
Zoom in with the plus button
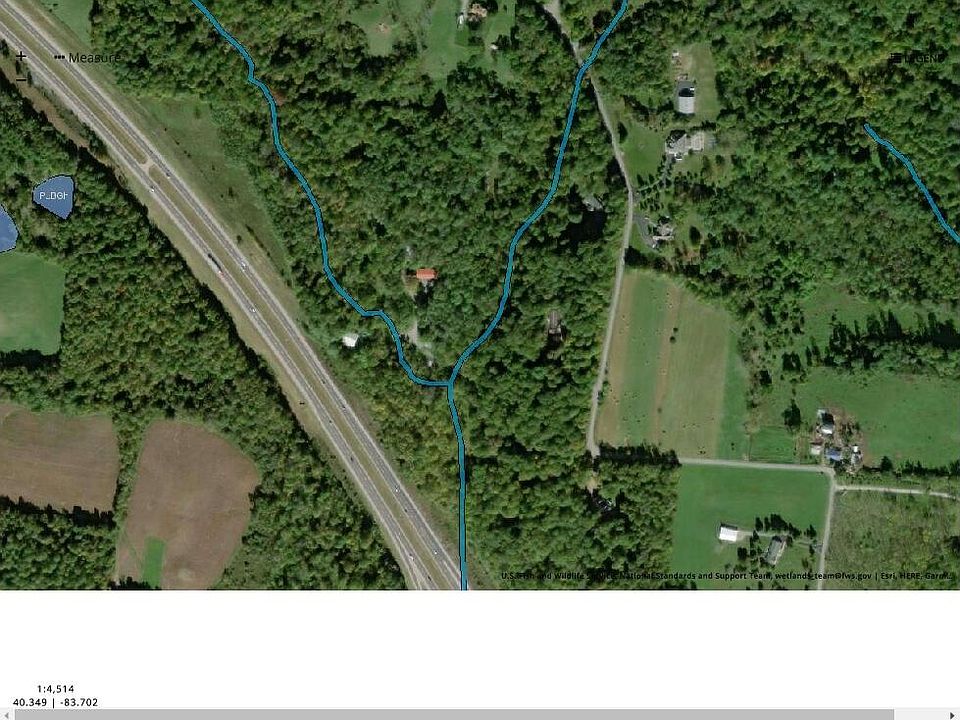click(21, 56)
